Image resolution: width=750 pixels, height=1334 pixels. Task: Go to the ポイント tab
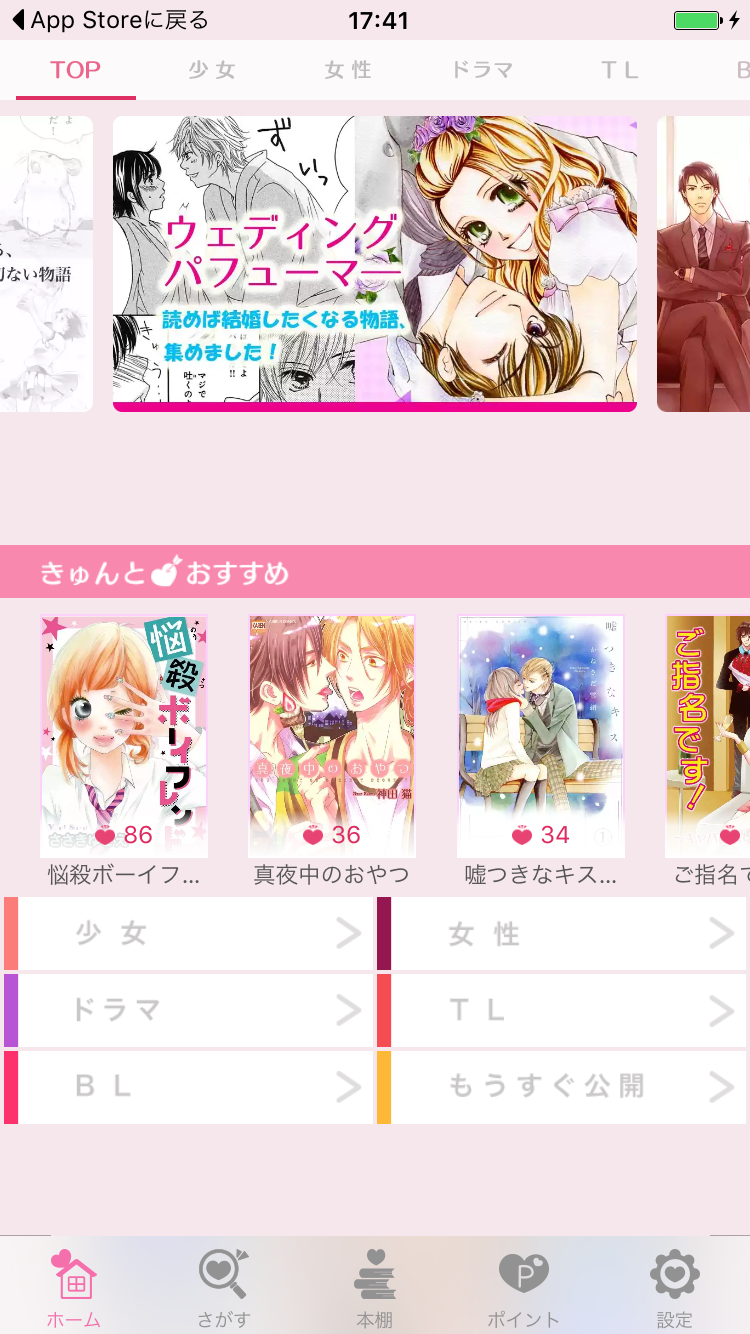pos(524,1286)
